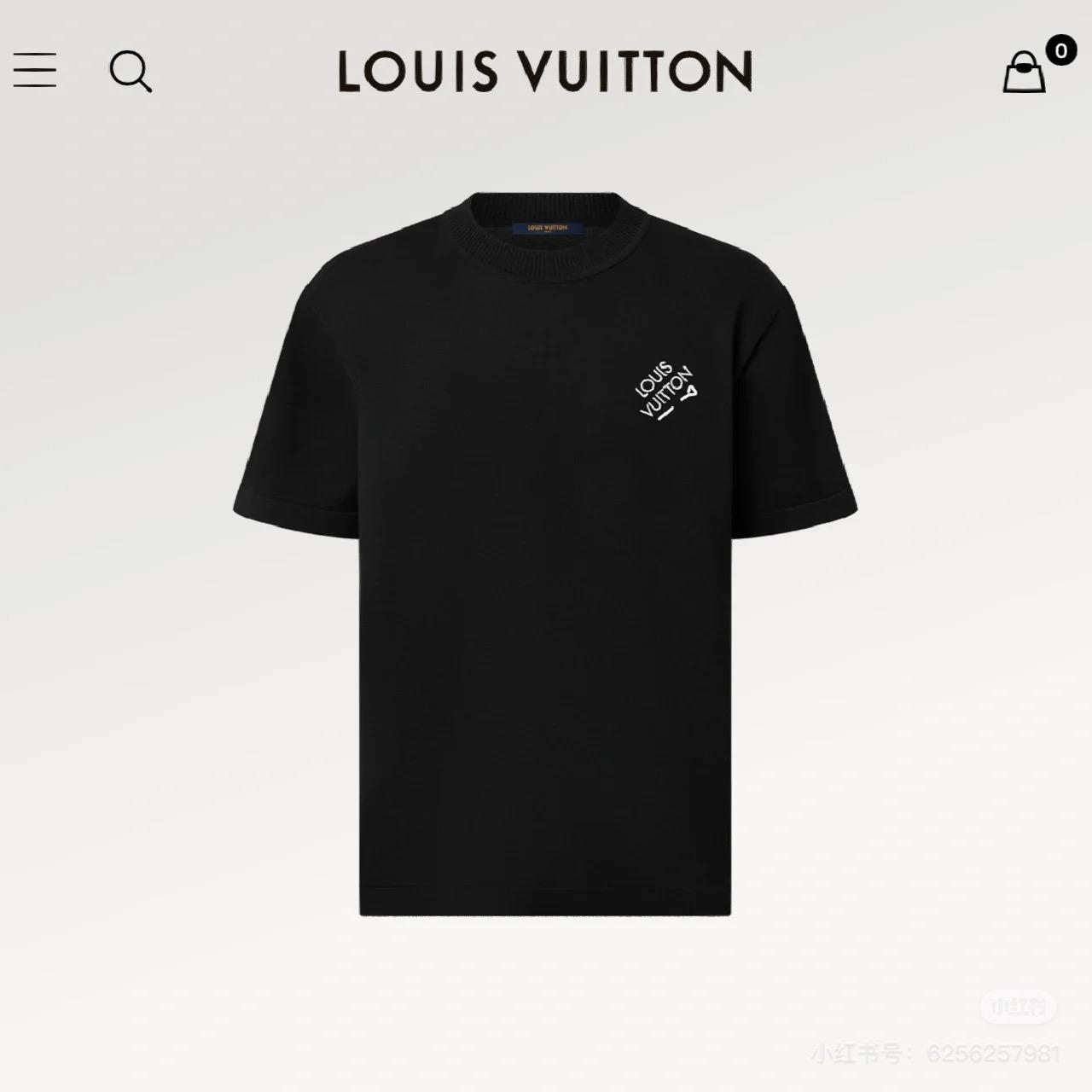1092x1092 pixels.
Task: View the shopping bag
Action: tap(1025, 72)
